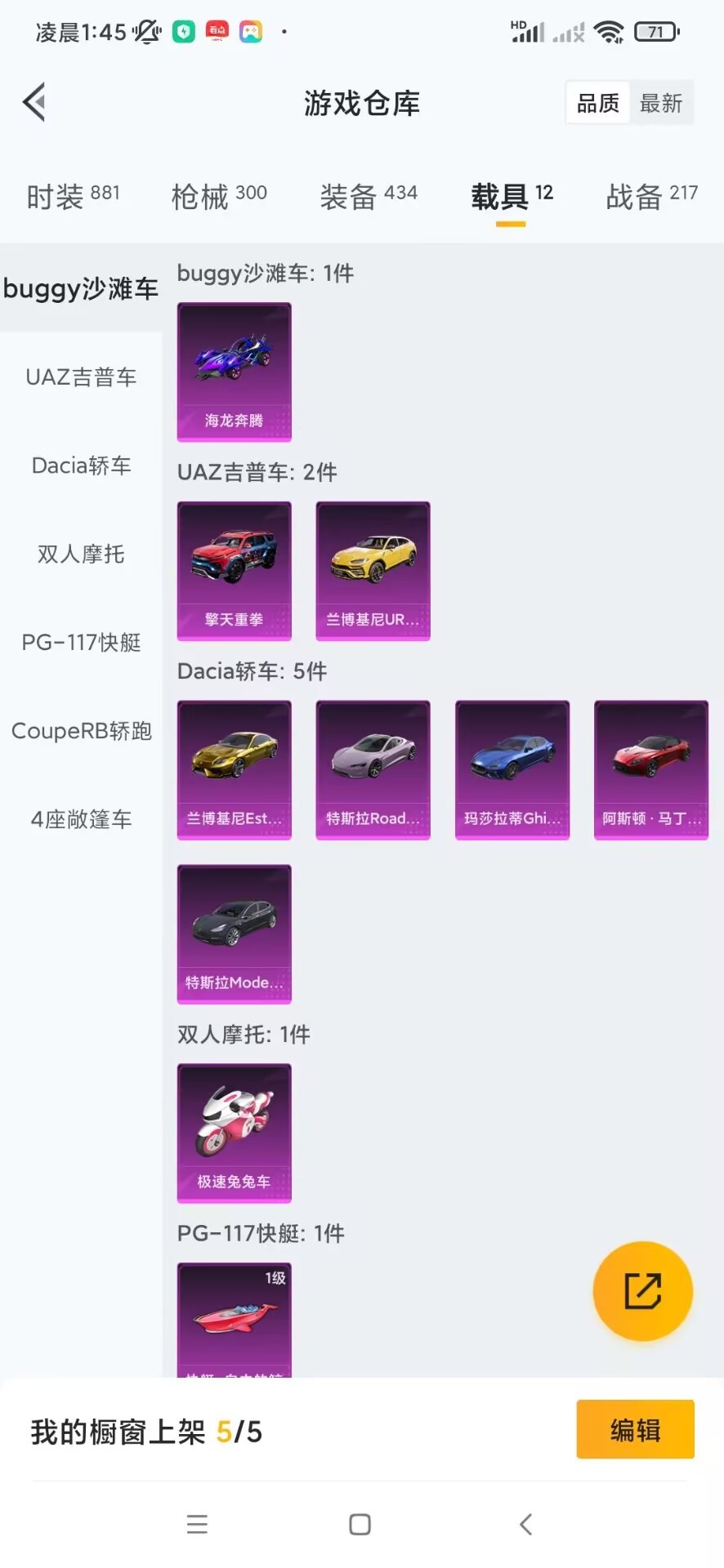Open the 擎天重拳 vehicle skin
The width and height of the screenshot is (724, 1568).
coord(235,570)
